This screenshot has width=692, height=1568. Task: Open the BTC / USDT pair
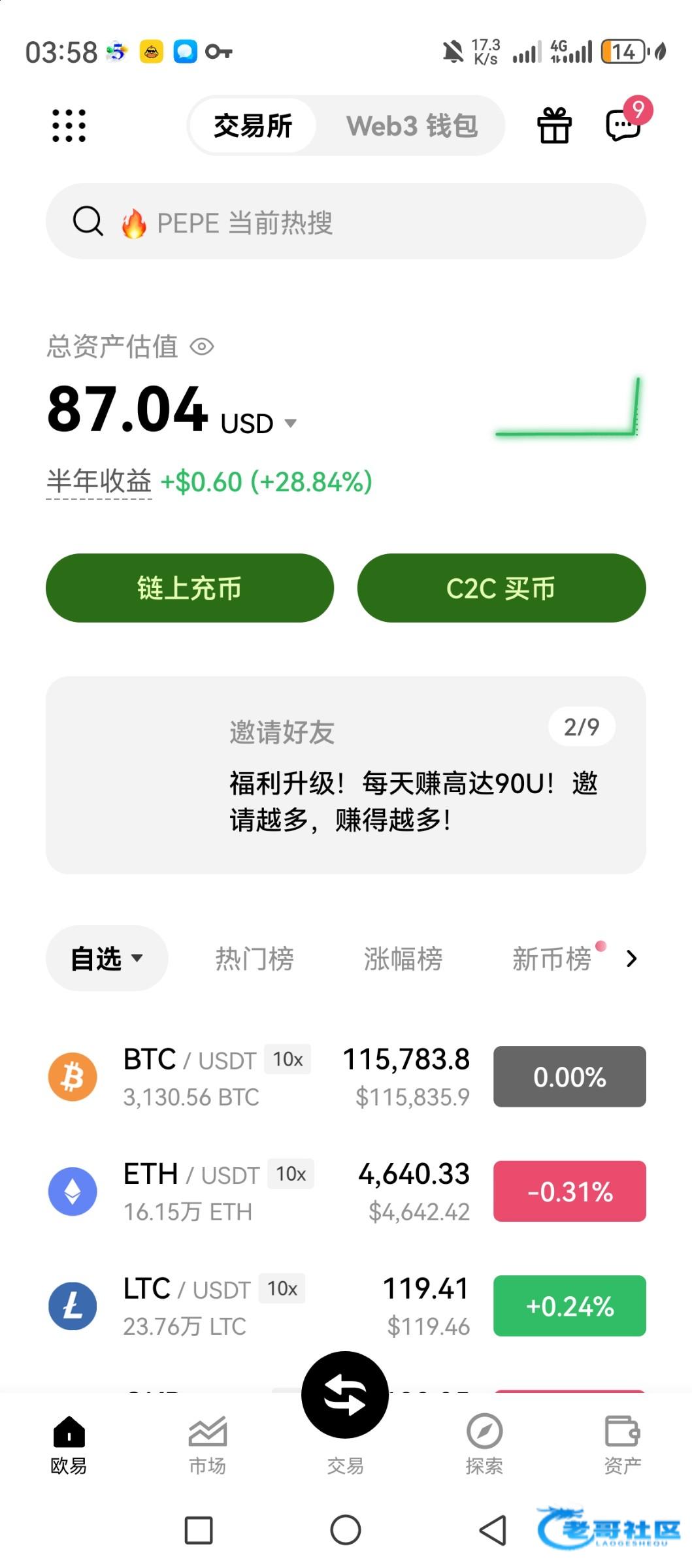(261, 1077)
